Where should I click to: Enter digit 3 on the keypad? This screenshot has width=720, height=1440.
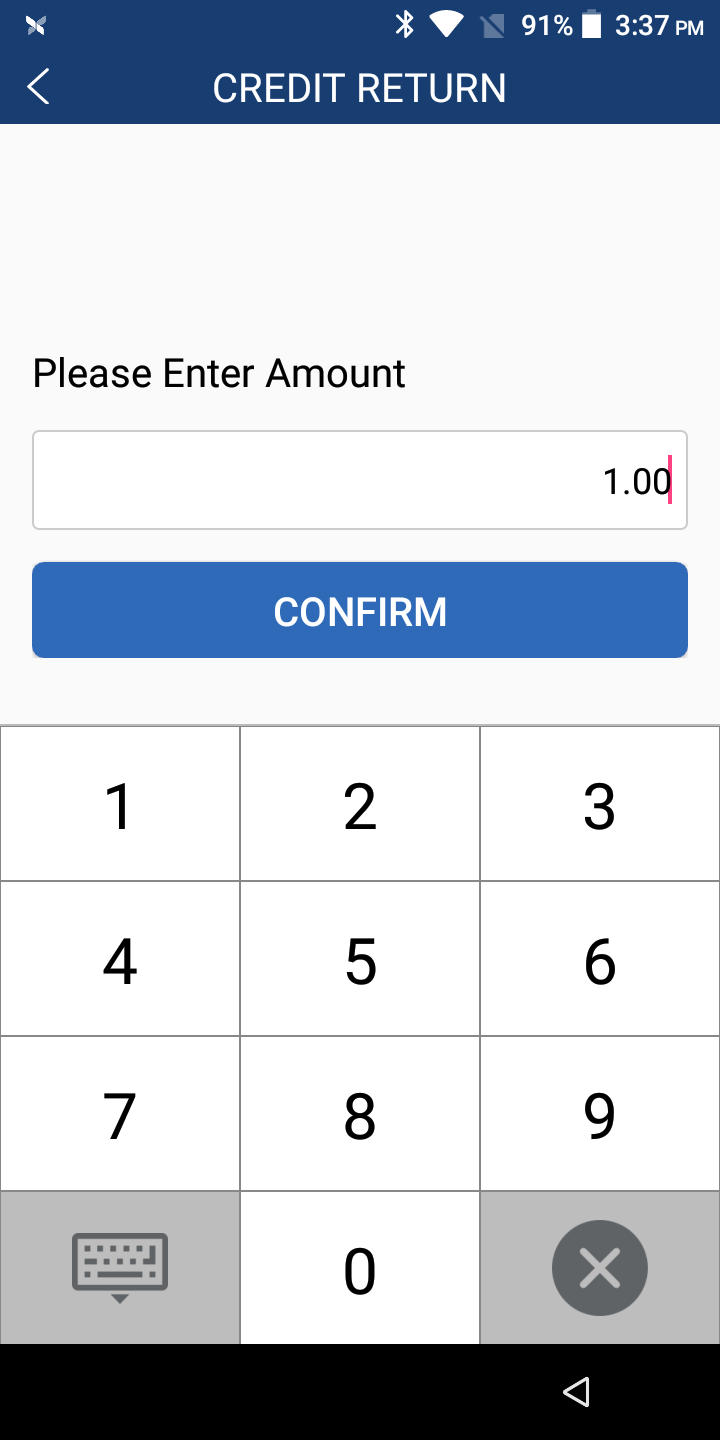pyautogui.click(x=600, y=805)
